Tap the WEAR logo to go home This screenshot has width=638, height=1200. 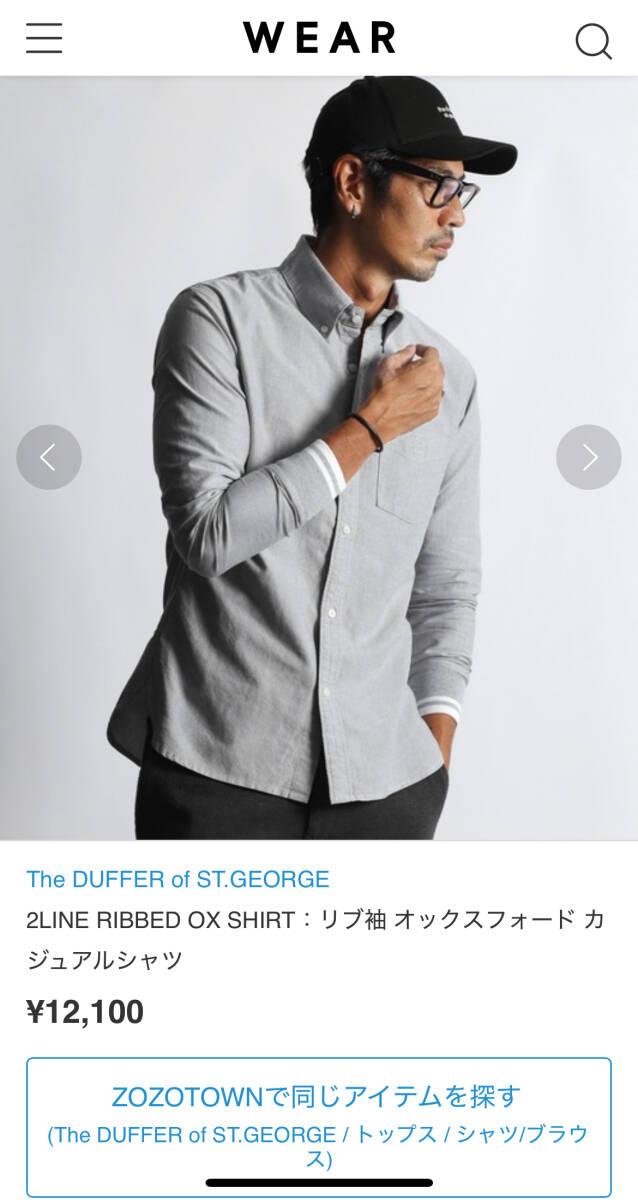click(319, 38)
